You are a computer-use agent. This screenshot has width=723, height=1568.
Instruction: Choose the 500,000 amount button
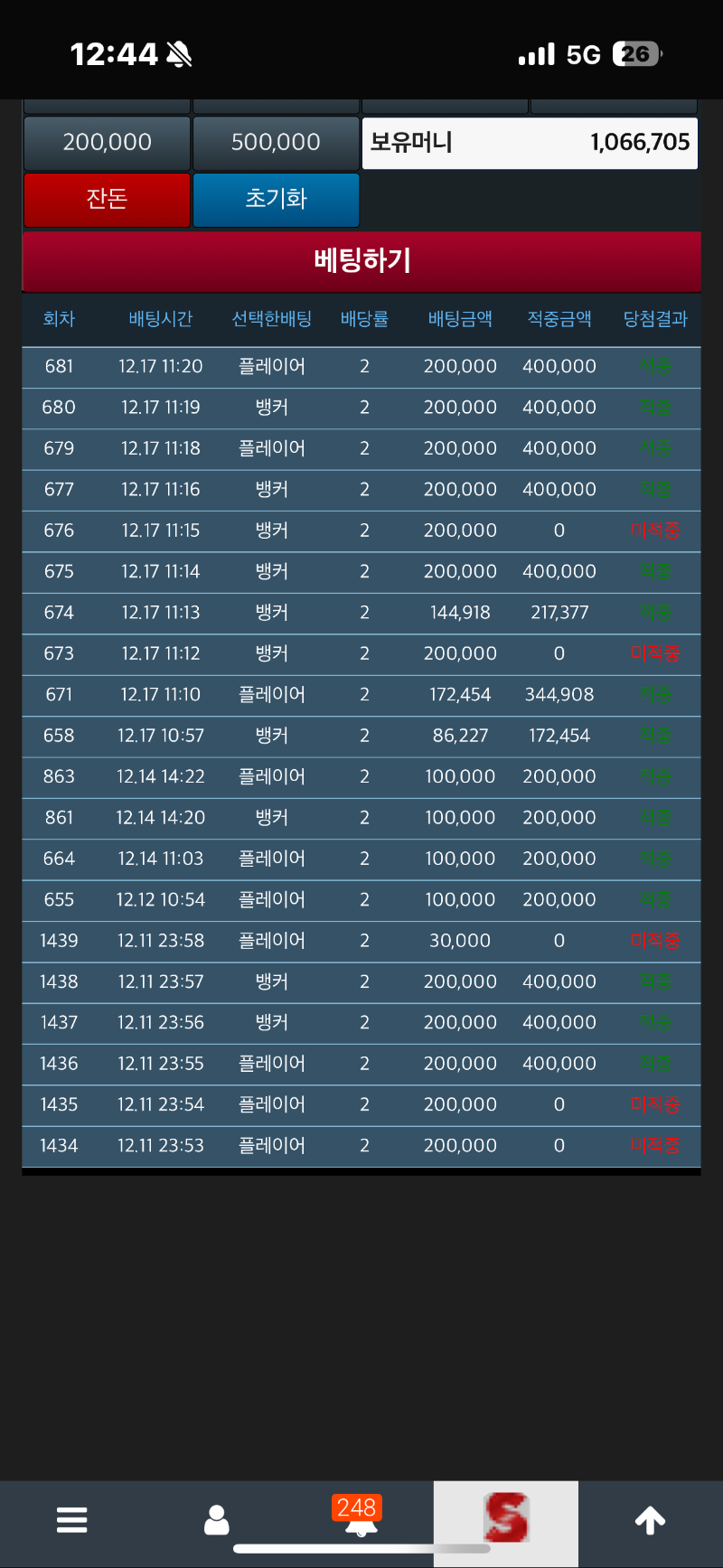tap(276, 143)
